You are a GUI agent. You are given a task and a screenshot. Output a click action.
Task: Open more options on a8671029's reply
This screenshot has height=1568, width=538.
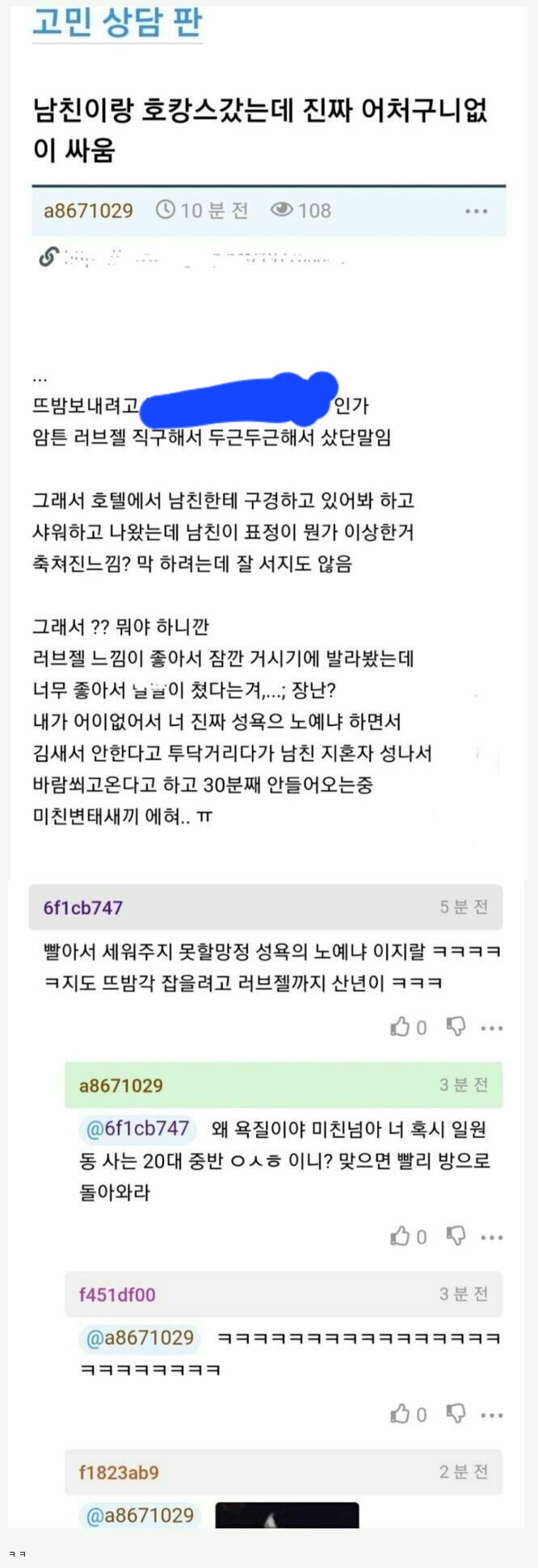(x=491, y=1237)
